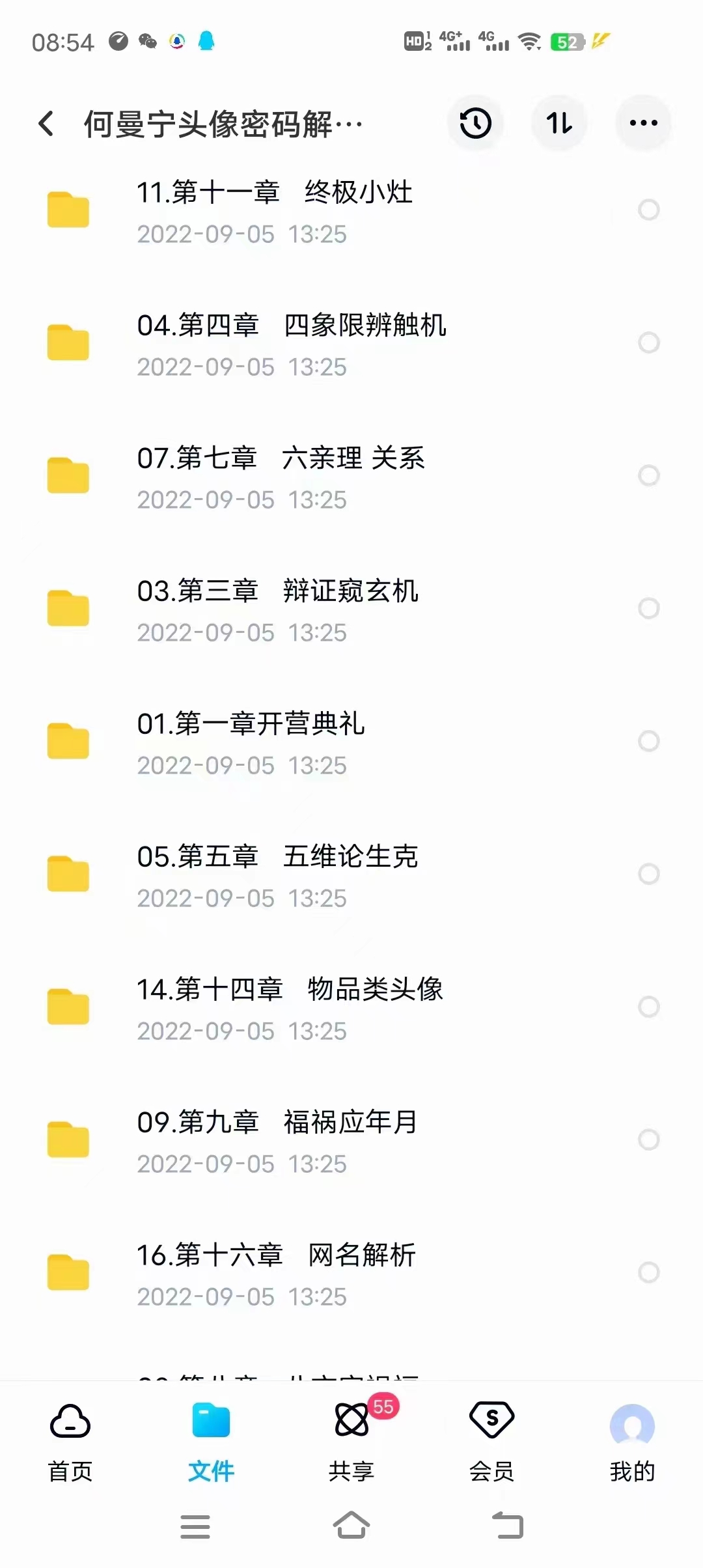
Task: Tap the system recent apps button
Action: click(195, 1526)
